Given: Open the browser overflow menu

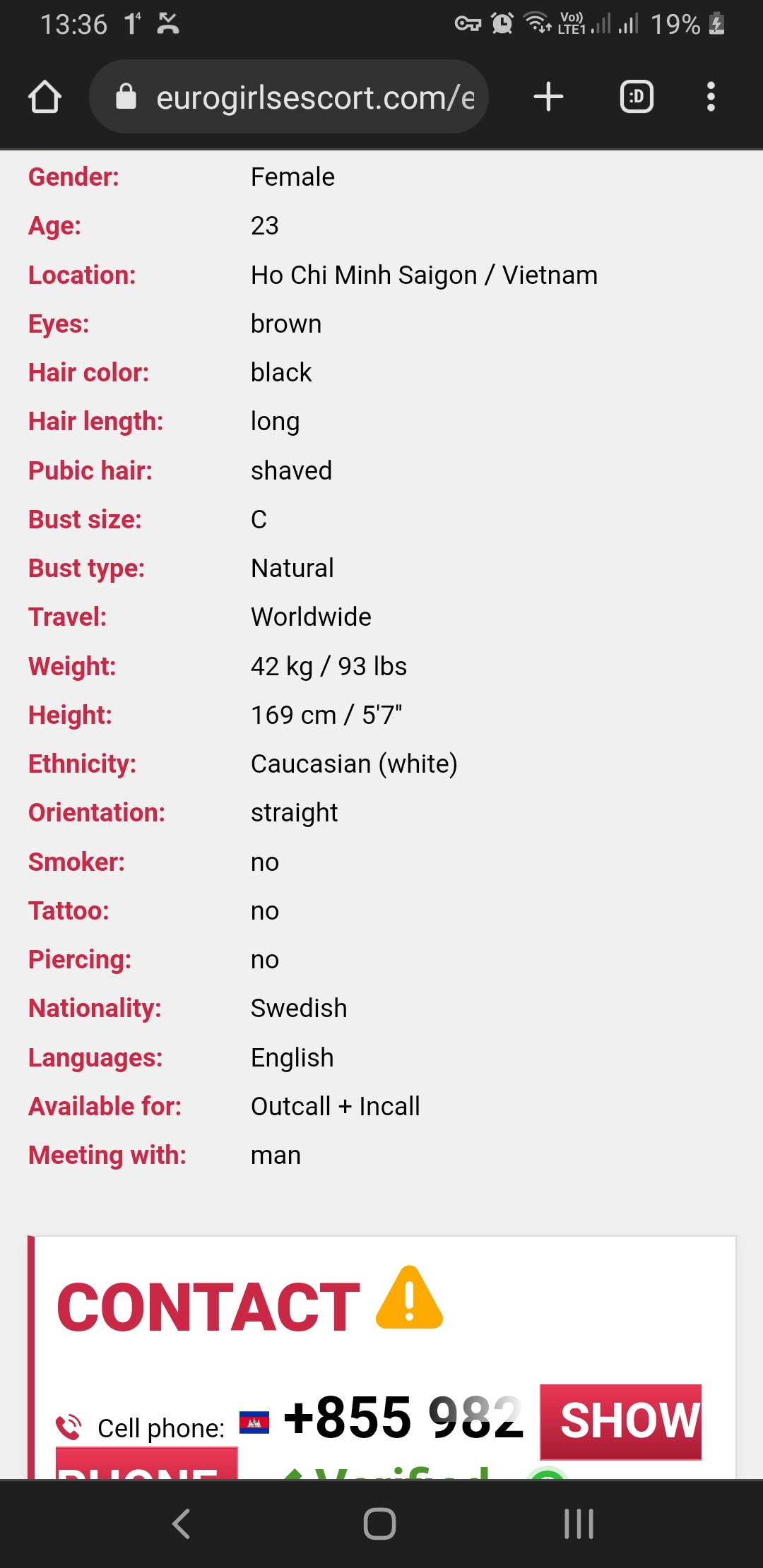Looking at the screenshot, I should point(711,97).
